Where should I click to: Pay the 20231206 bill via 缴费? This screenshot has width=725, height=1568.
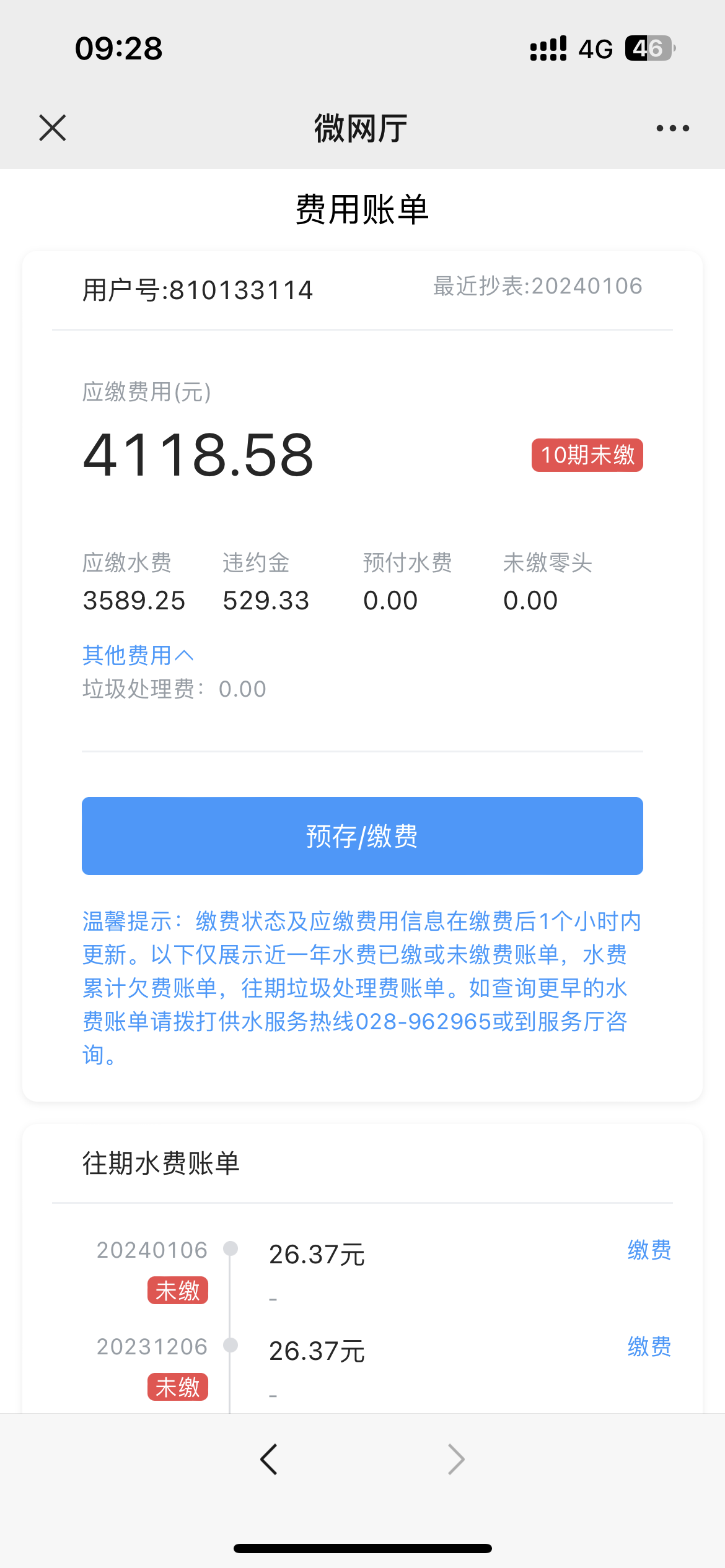[x=649, y=1346]
